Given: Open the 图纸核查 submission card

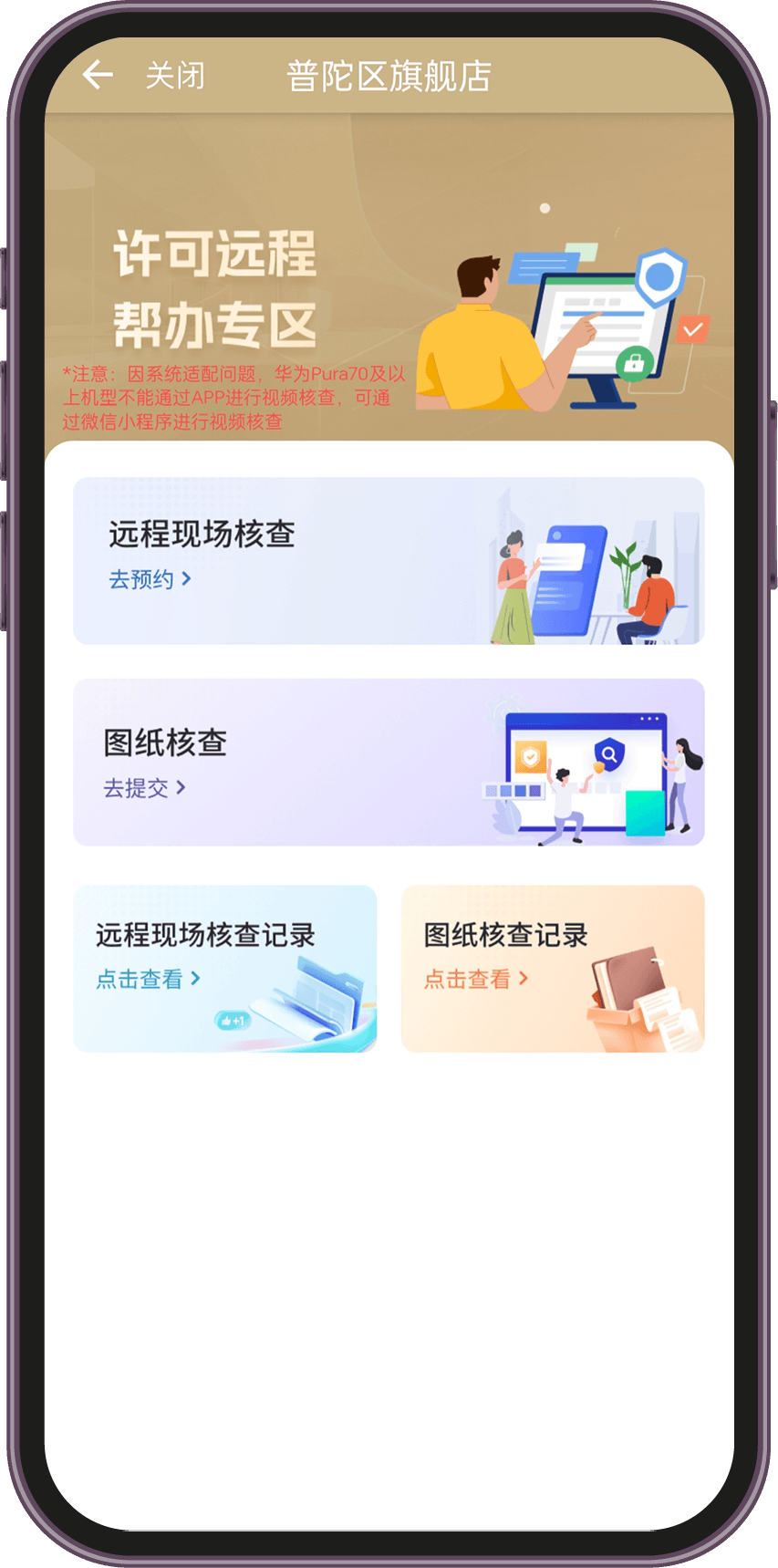Looking at the screenshot, I should coord(389,762).
